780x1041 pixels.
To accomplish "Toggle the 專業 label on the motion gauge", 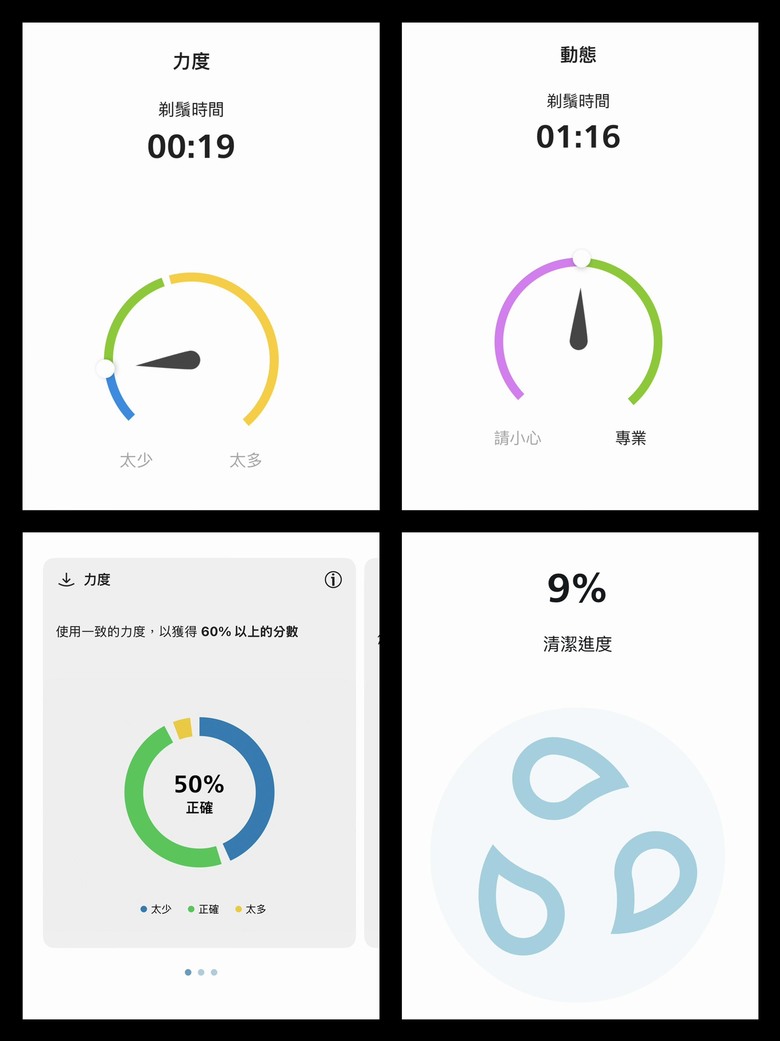I will 630,439.
